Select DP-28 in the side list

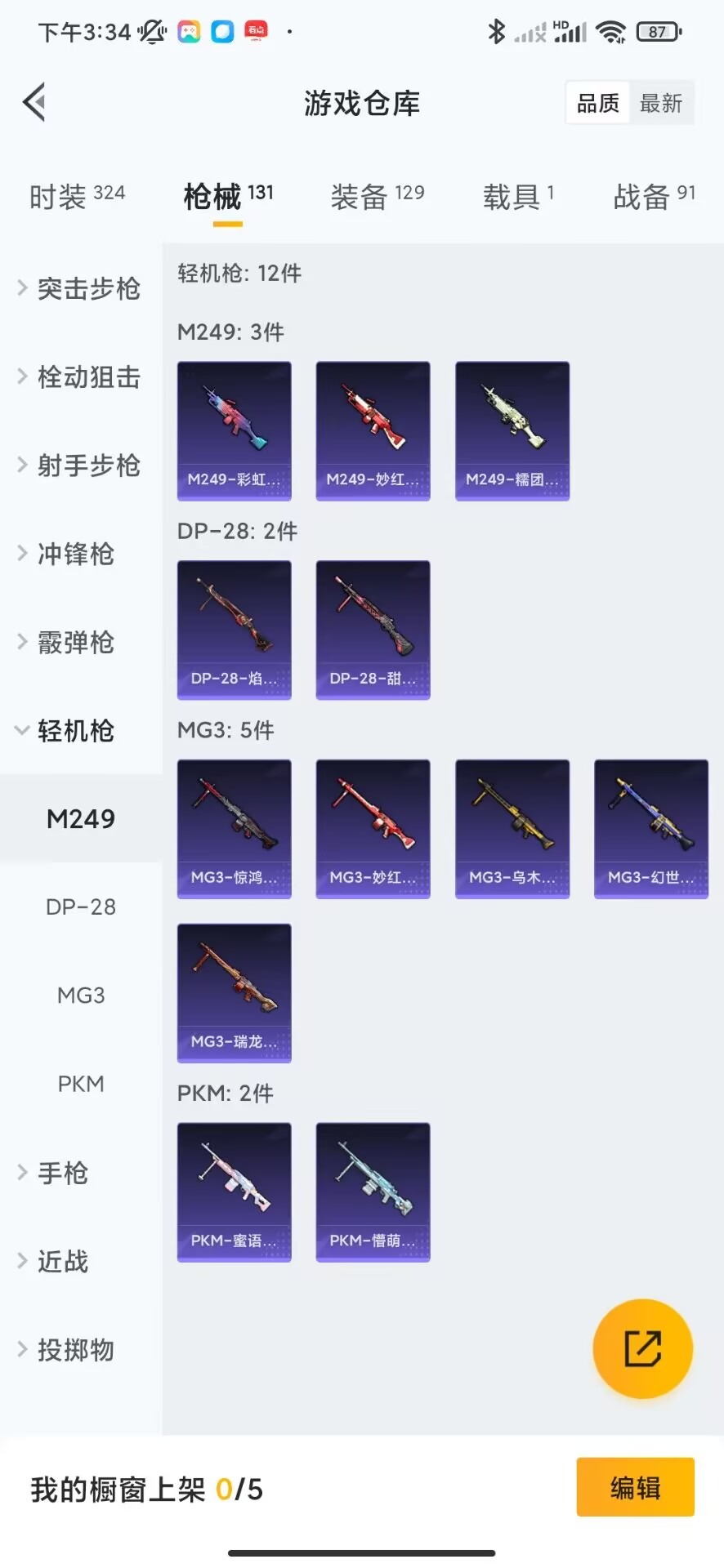81,906
